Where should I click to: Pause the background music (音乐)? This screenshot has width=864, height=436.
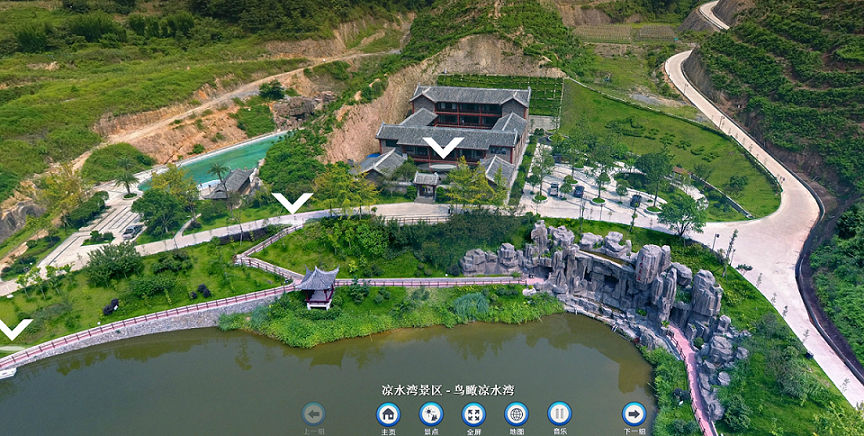(x=559, y=414)
